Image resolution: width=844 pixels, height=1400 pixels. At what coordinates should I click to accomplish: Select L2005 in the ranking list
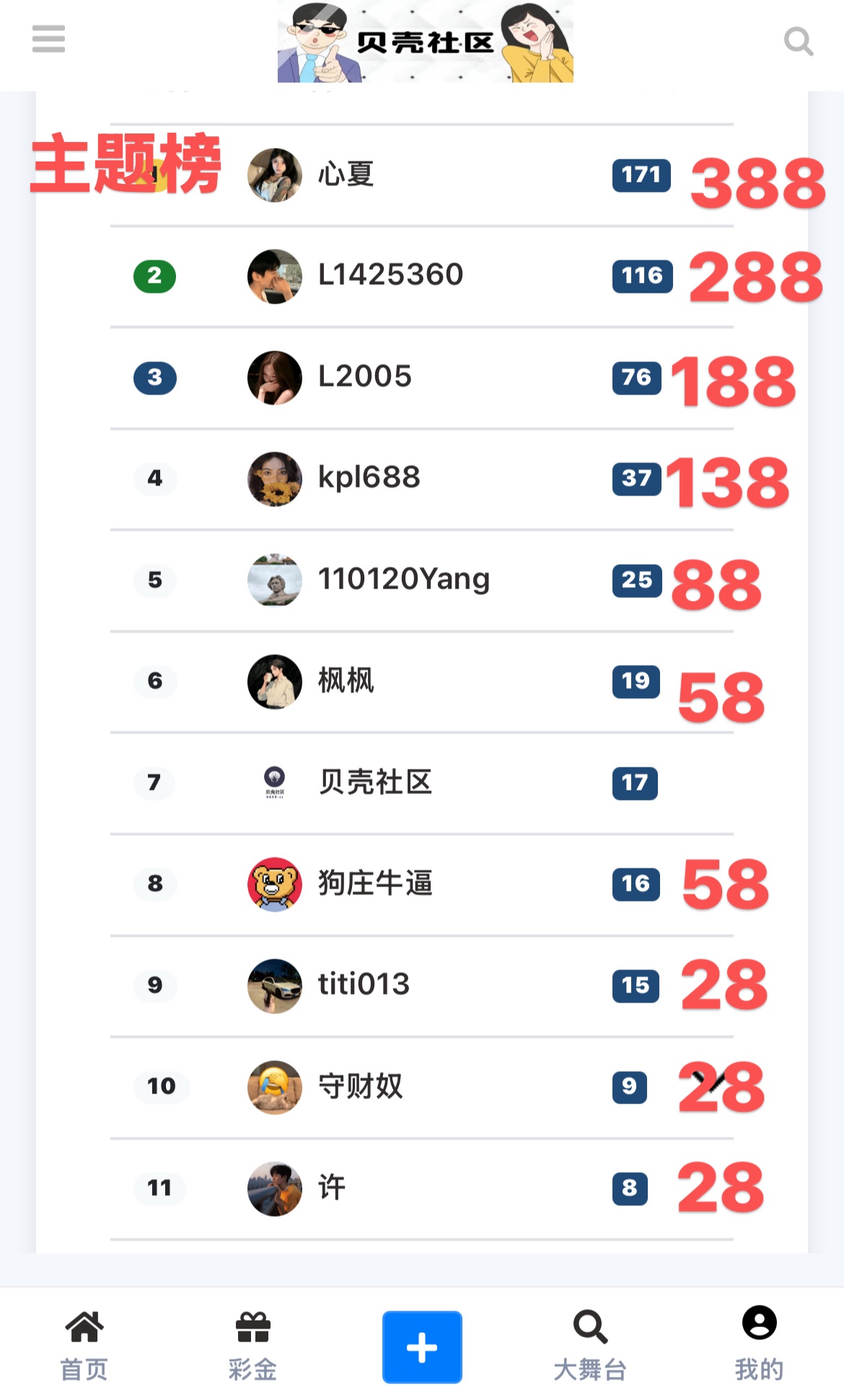[x=364, y=377]
